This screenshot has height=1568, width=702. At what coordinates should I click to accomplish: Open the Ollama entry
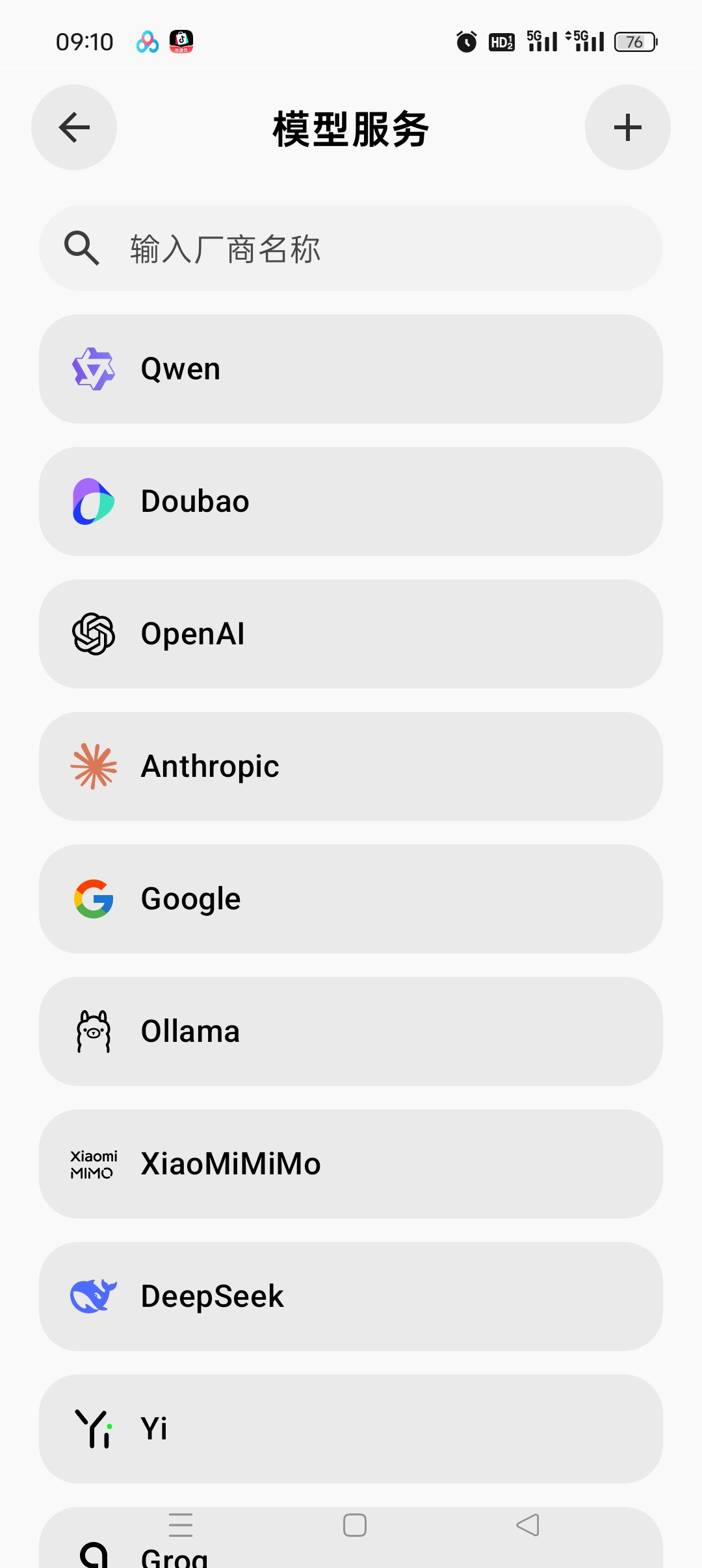[x=351, y=1031]
